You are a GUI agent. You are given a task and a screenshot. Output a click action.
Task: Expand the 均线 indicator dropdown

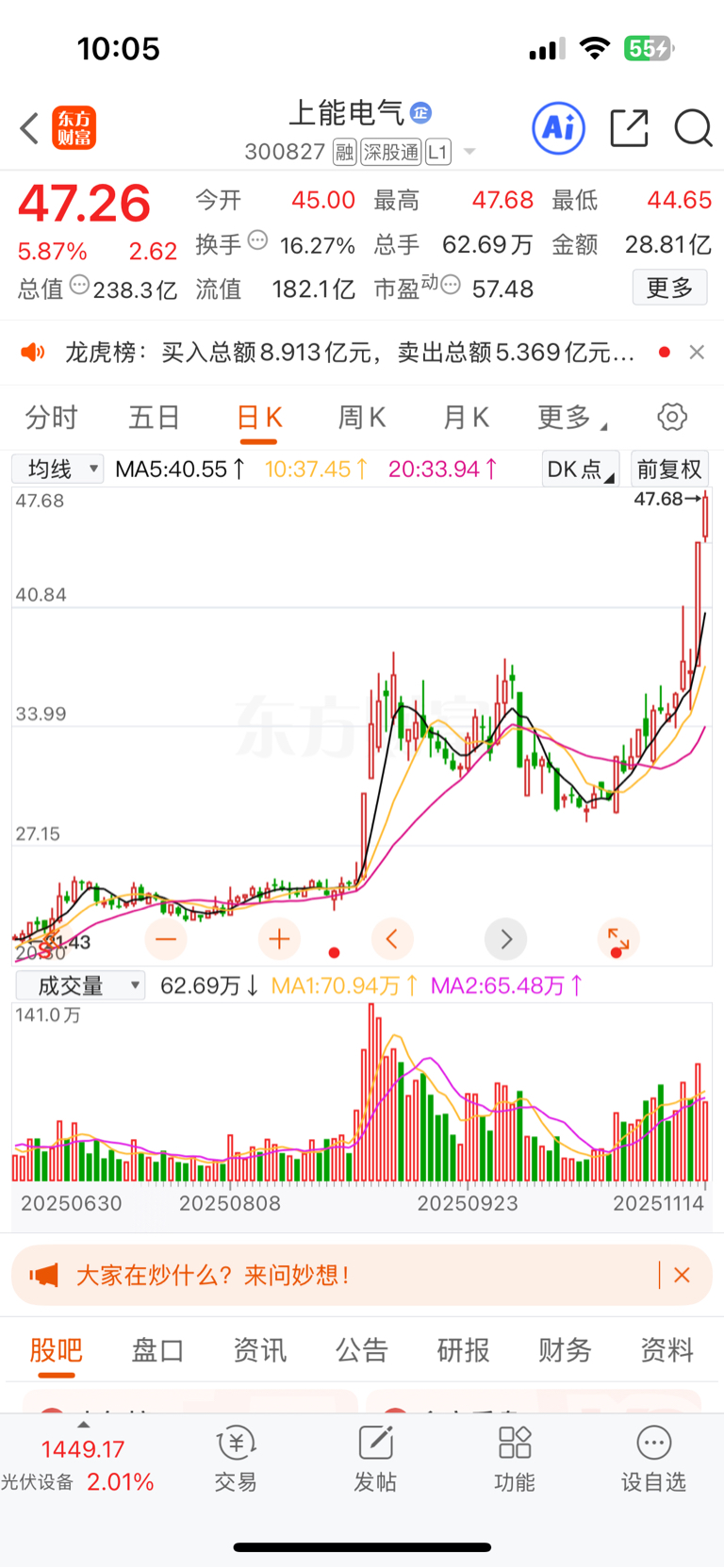coord(58,469)
